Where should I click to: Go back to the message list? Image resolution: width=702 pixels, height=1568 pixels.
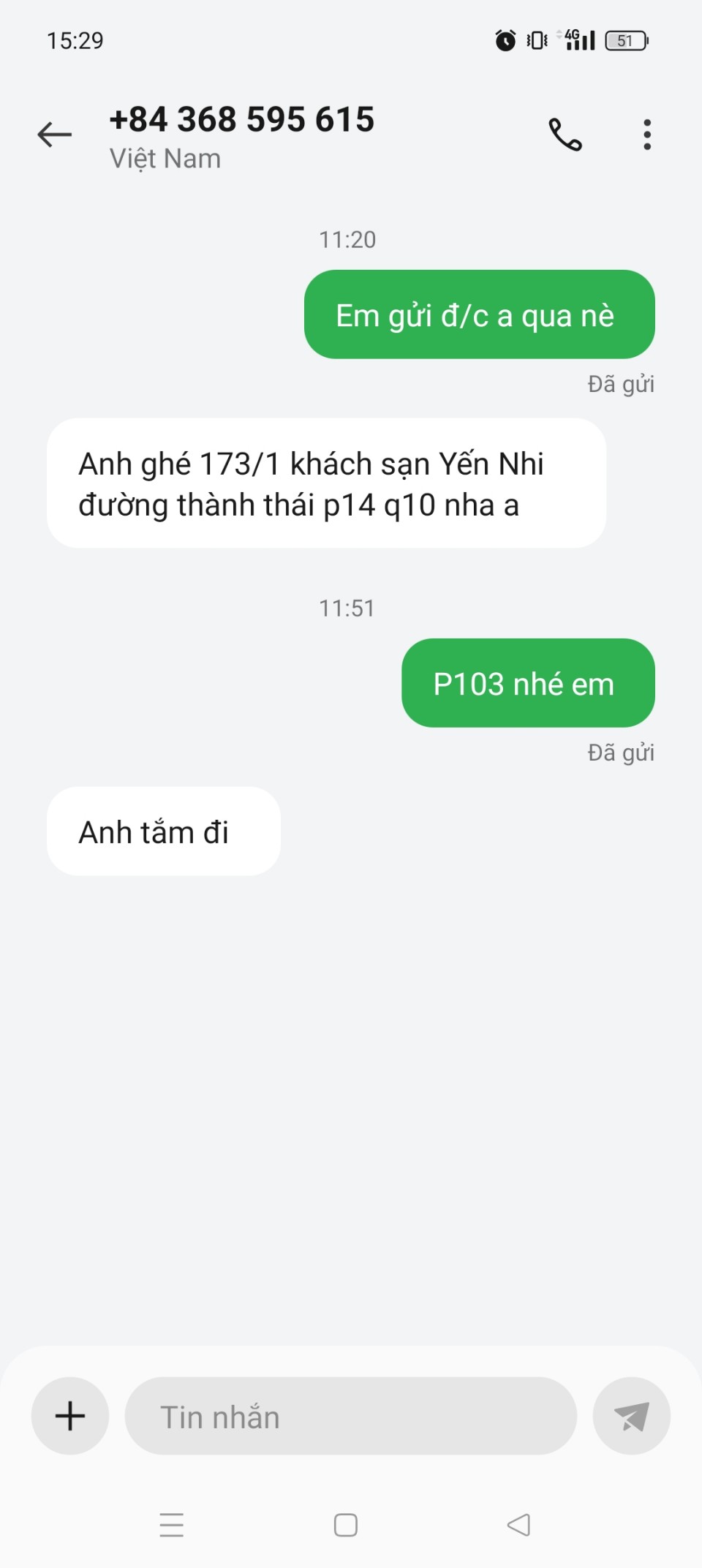coord(55,135)
